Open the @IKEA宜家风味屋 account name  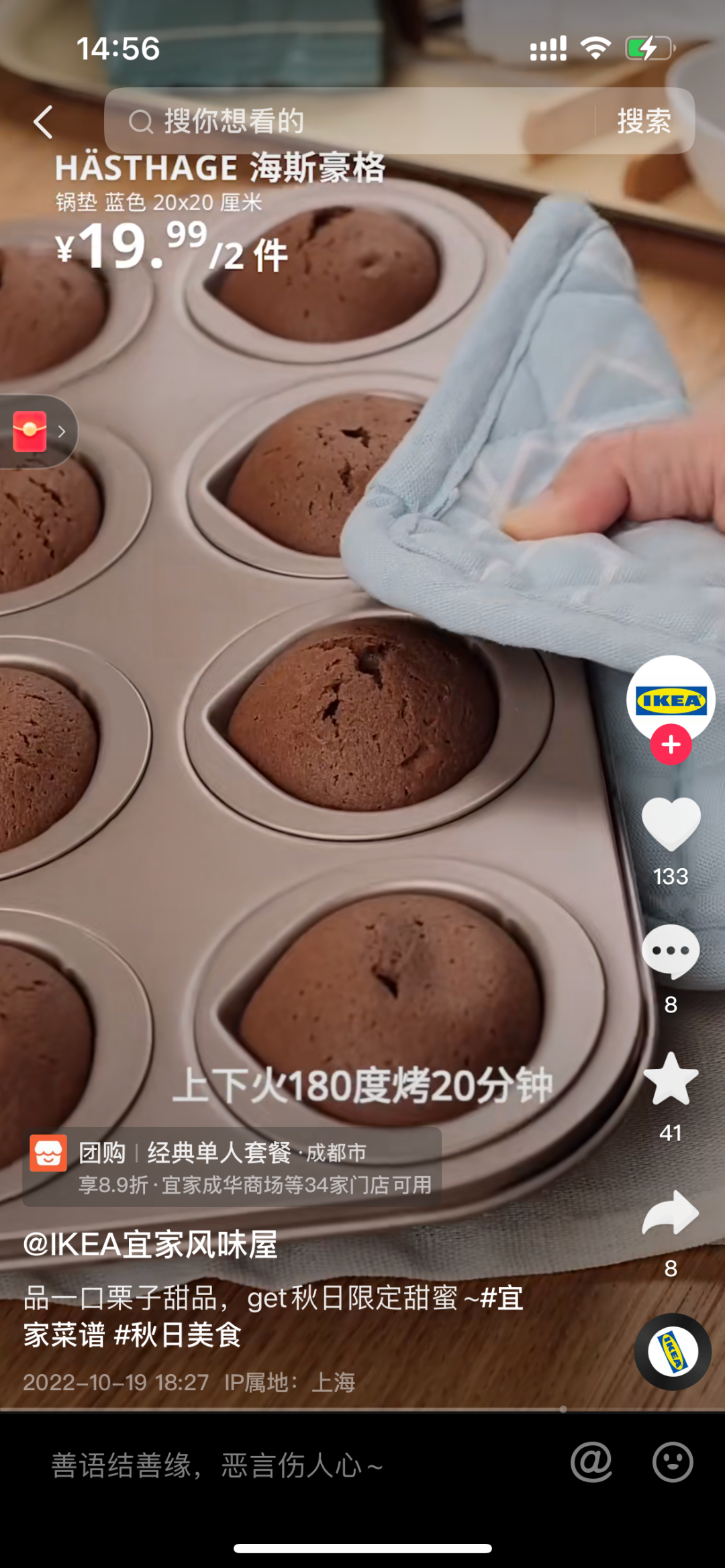pyautogui.click(x=150, y=1245)
